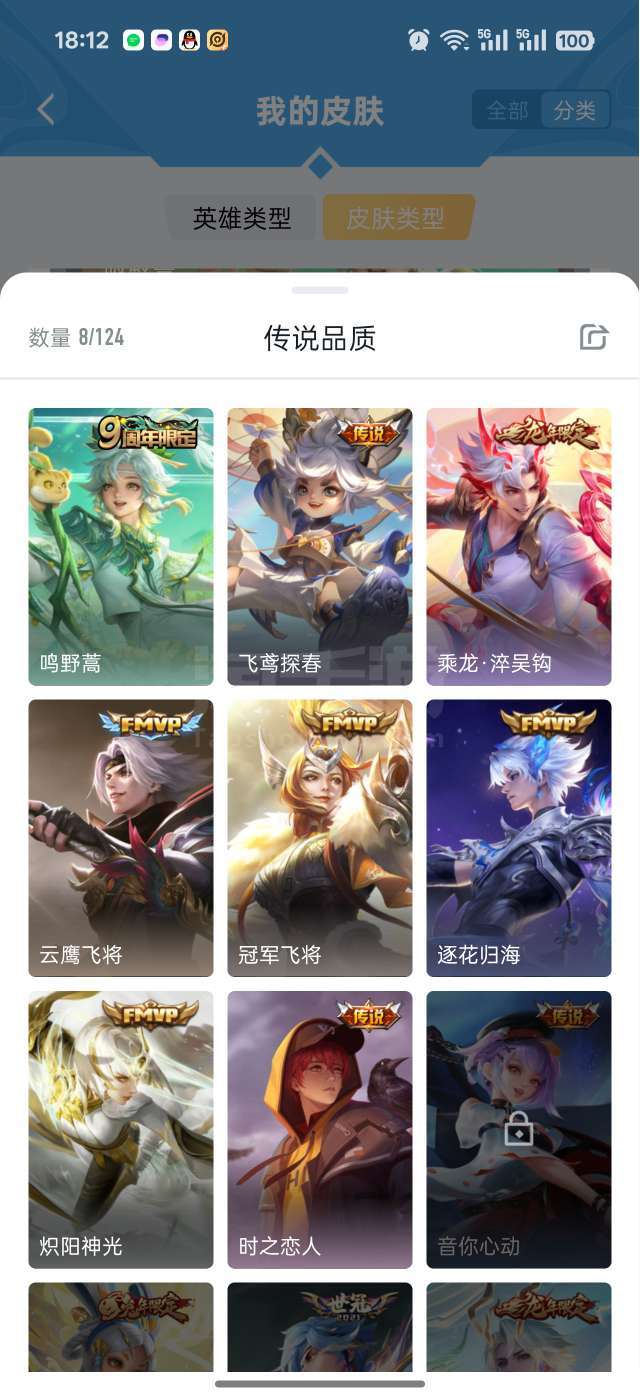640x1400 pixels.
Task: Open the 飞鸢探春 skin card
Action: (x=320, y=547)
